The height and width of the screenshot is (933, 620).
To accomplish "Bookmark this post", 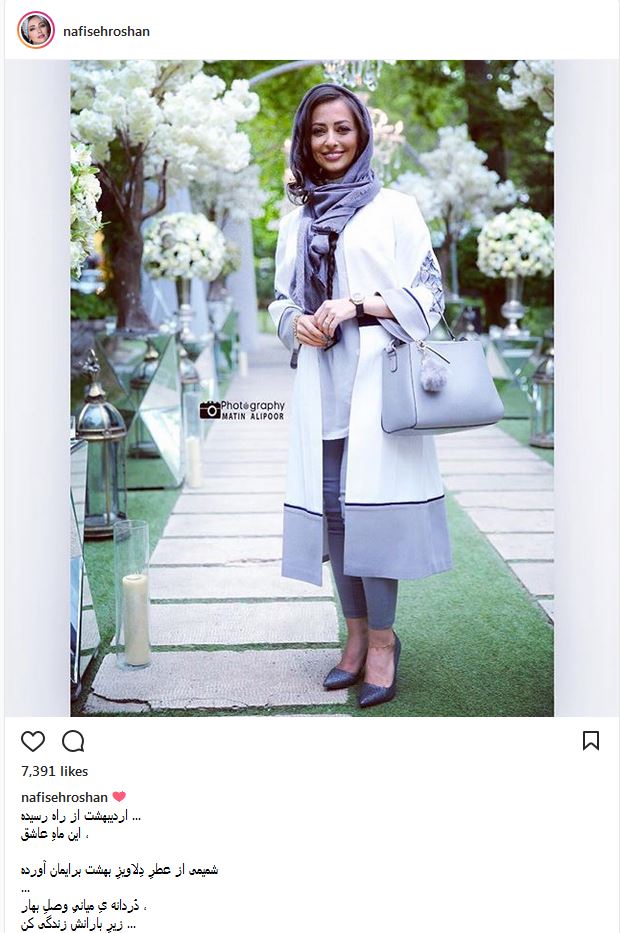I will (591, 741).
